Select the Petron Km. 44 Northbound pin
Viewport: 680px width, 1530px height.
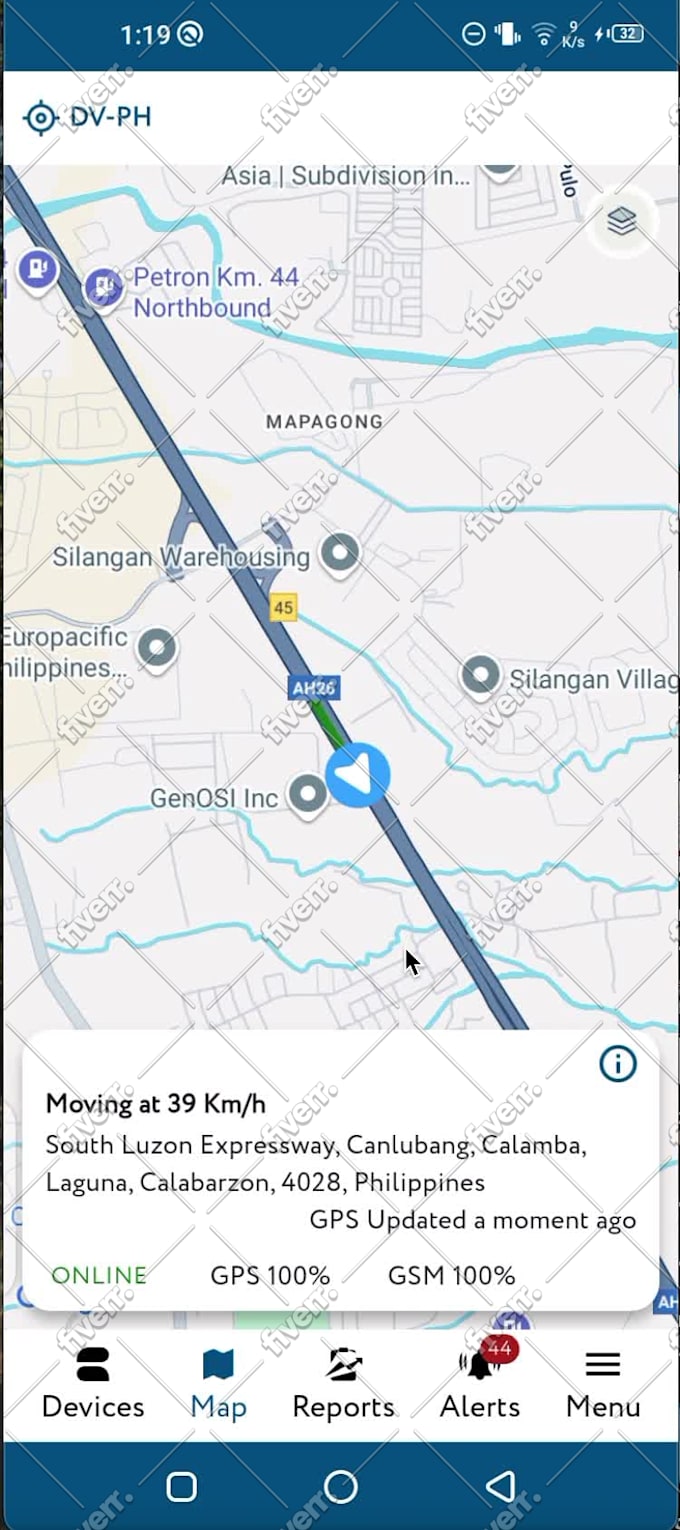click(104, 288)
